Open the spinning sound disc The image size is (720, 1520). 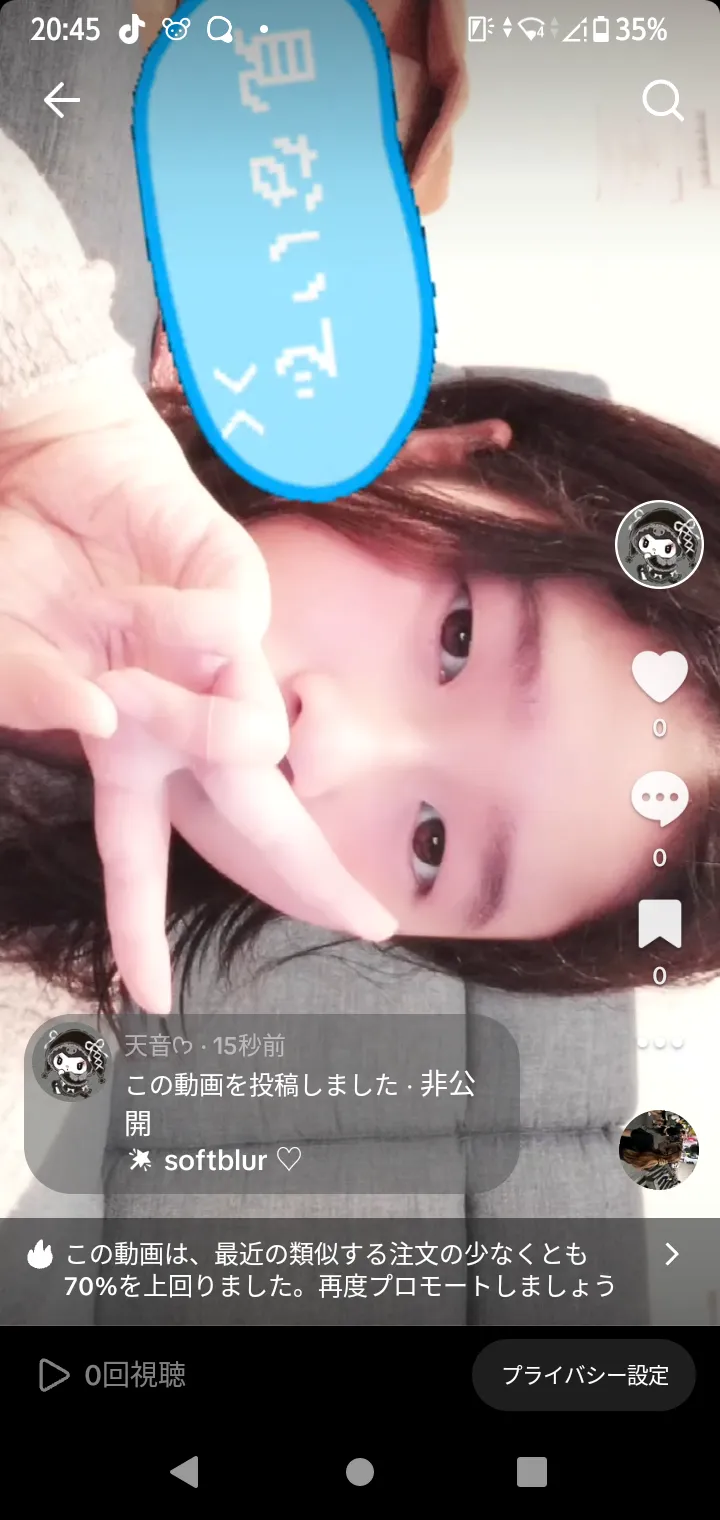tap(659, 1149)
